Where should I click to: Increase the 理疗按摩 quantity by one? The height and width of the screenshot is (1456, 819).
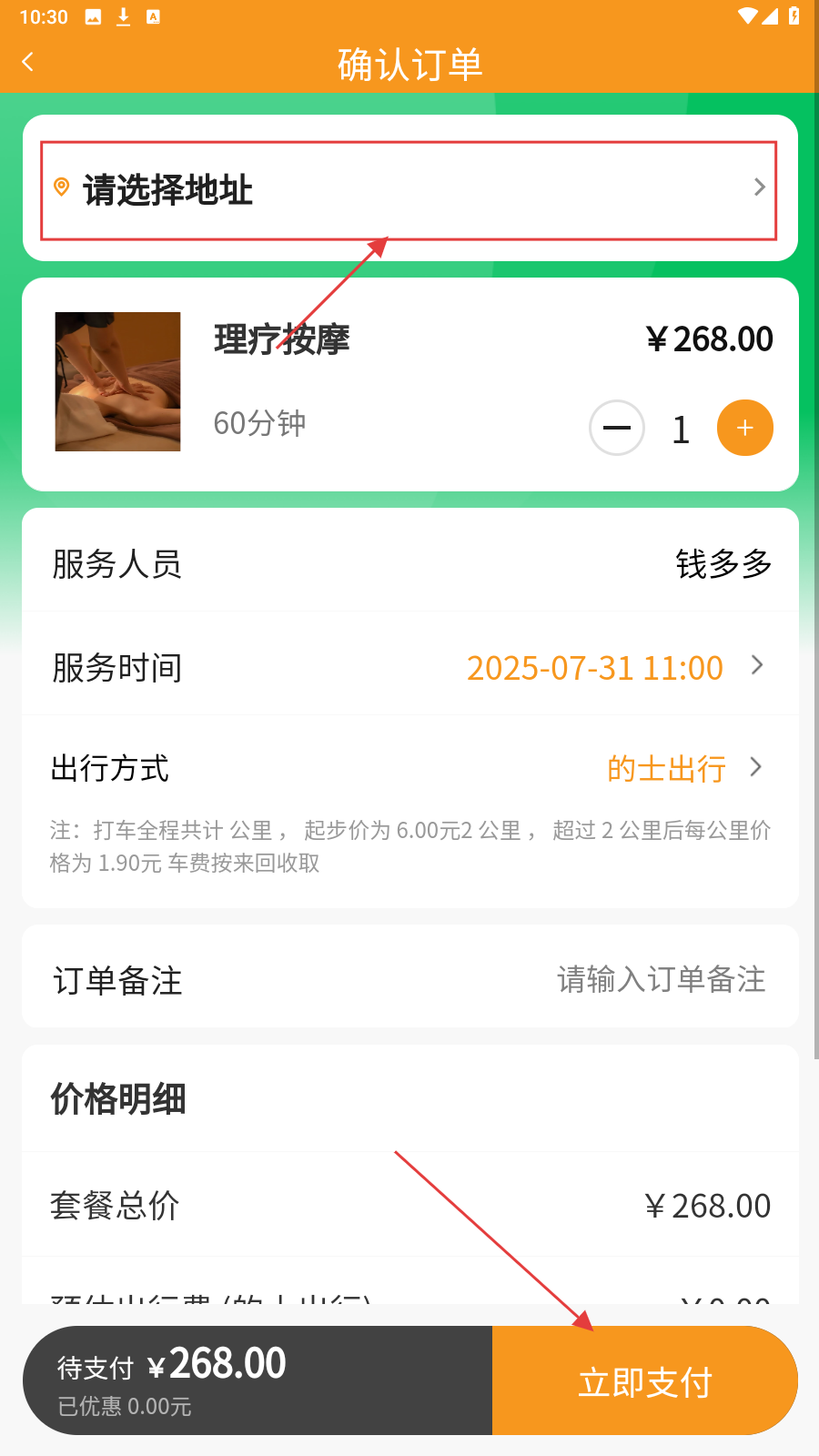click(x=744, y=428)
